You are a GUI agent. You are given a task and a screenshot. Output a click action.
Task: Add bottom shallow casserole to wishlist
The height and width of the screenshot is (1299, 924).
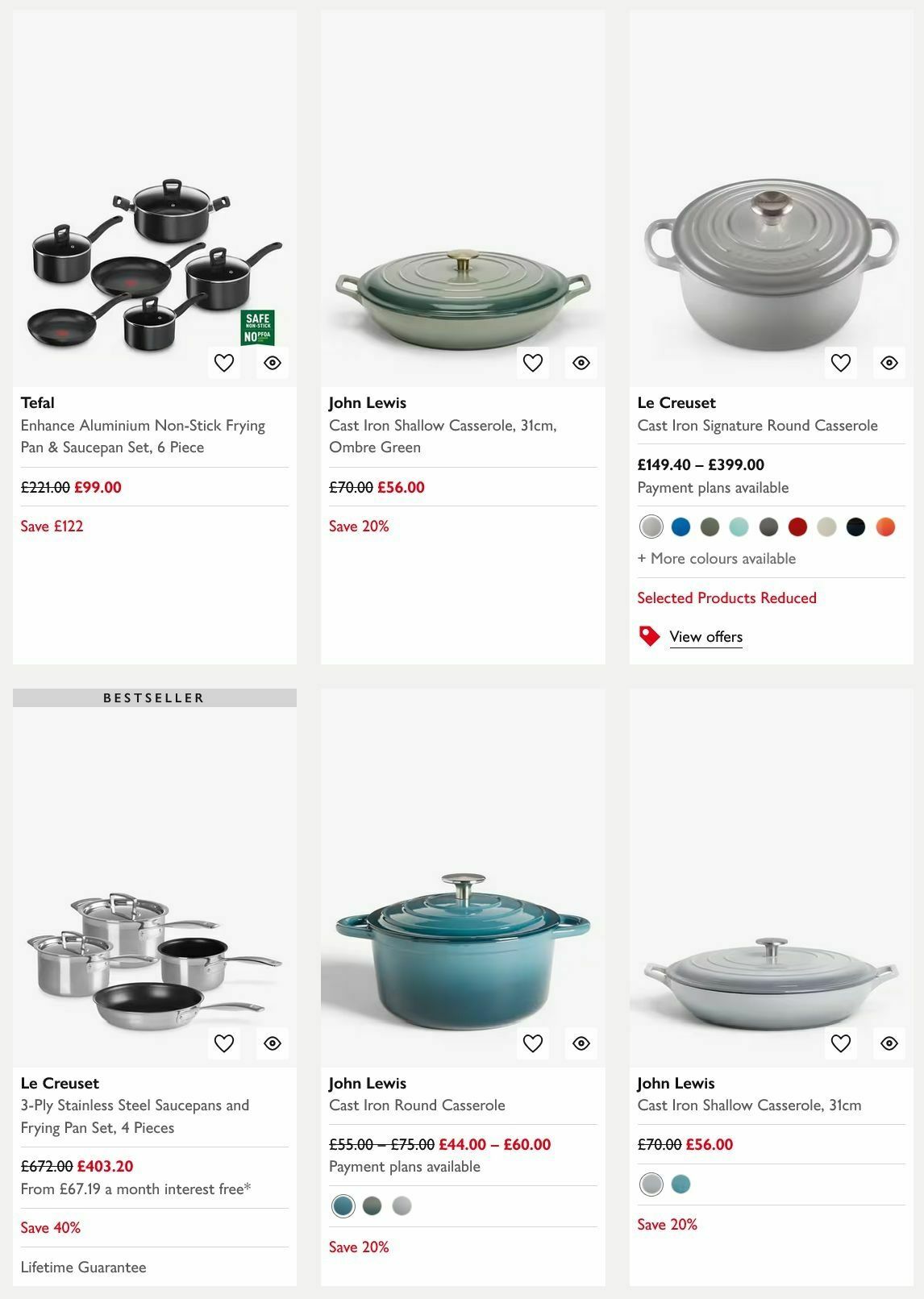(842, 1043)
